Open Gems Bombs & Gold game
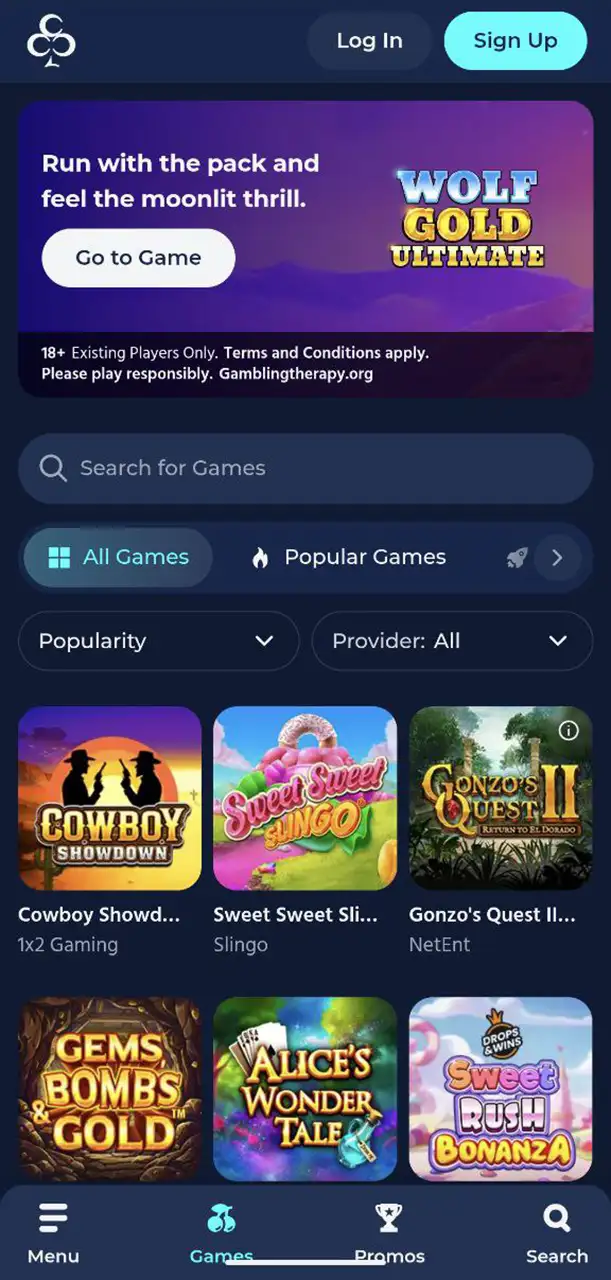611x1280 pixels. coord(110,1088)
